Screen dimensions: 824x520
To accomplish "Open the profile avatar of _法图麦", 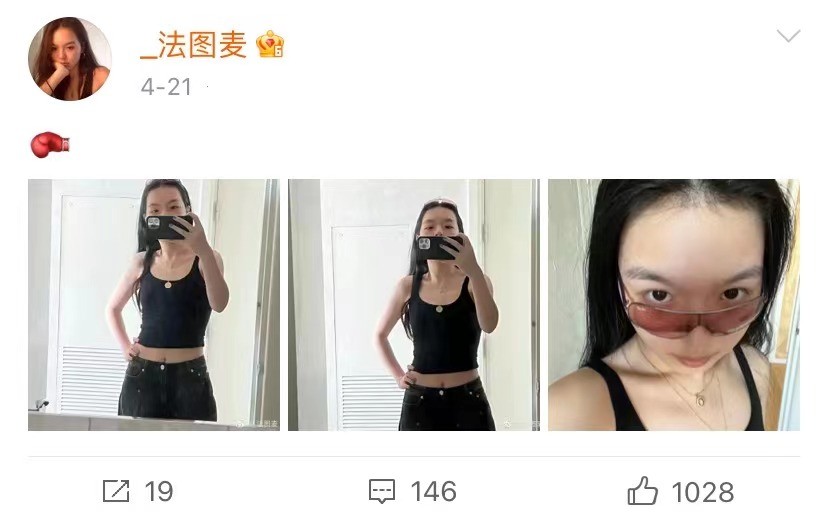I will coord(70,58).
